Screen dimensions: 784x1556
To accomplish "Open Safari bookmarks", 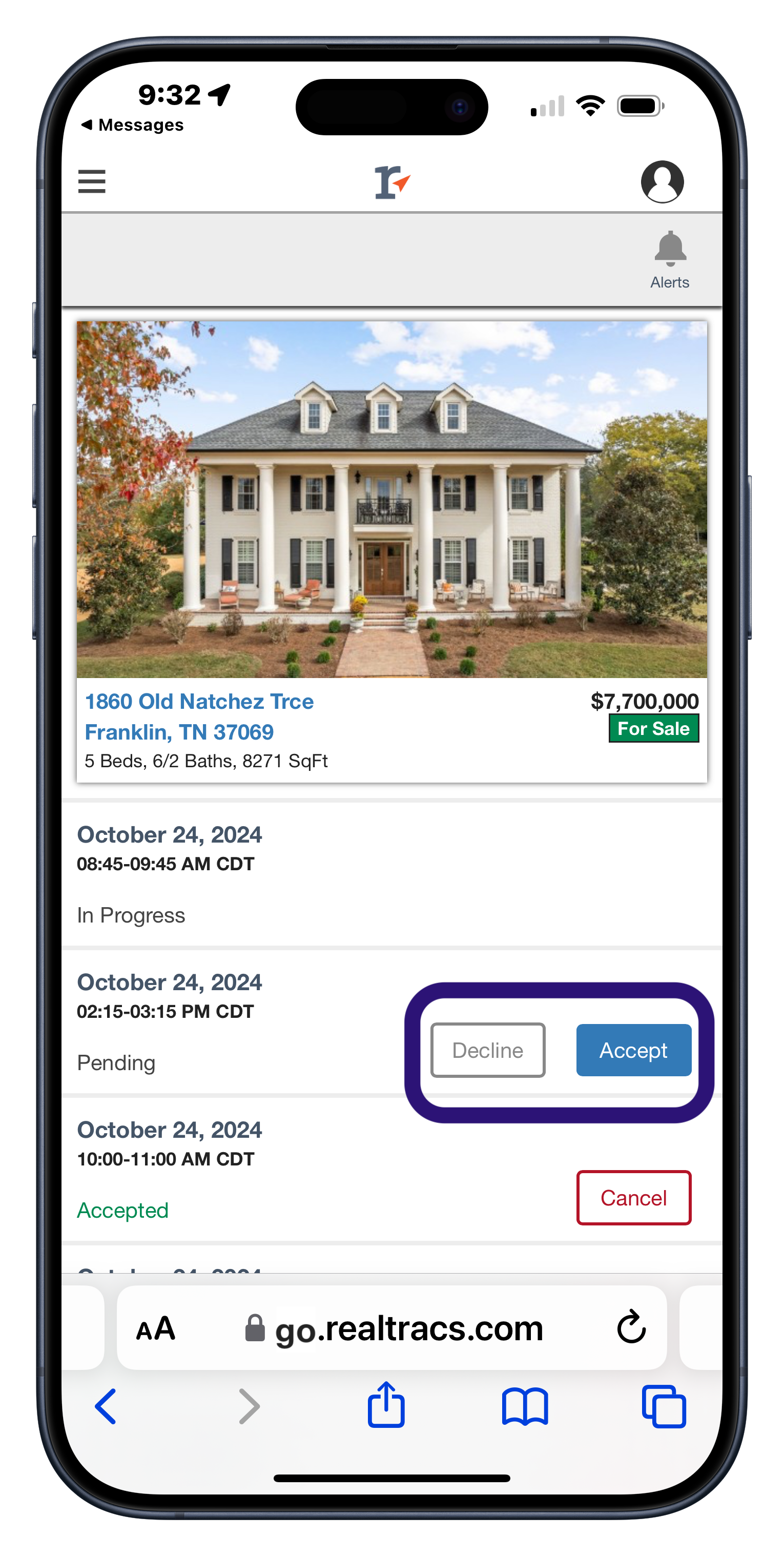I will click(x=524, y=1407).
